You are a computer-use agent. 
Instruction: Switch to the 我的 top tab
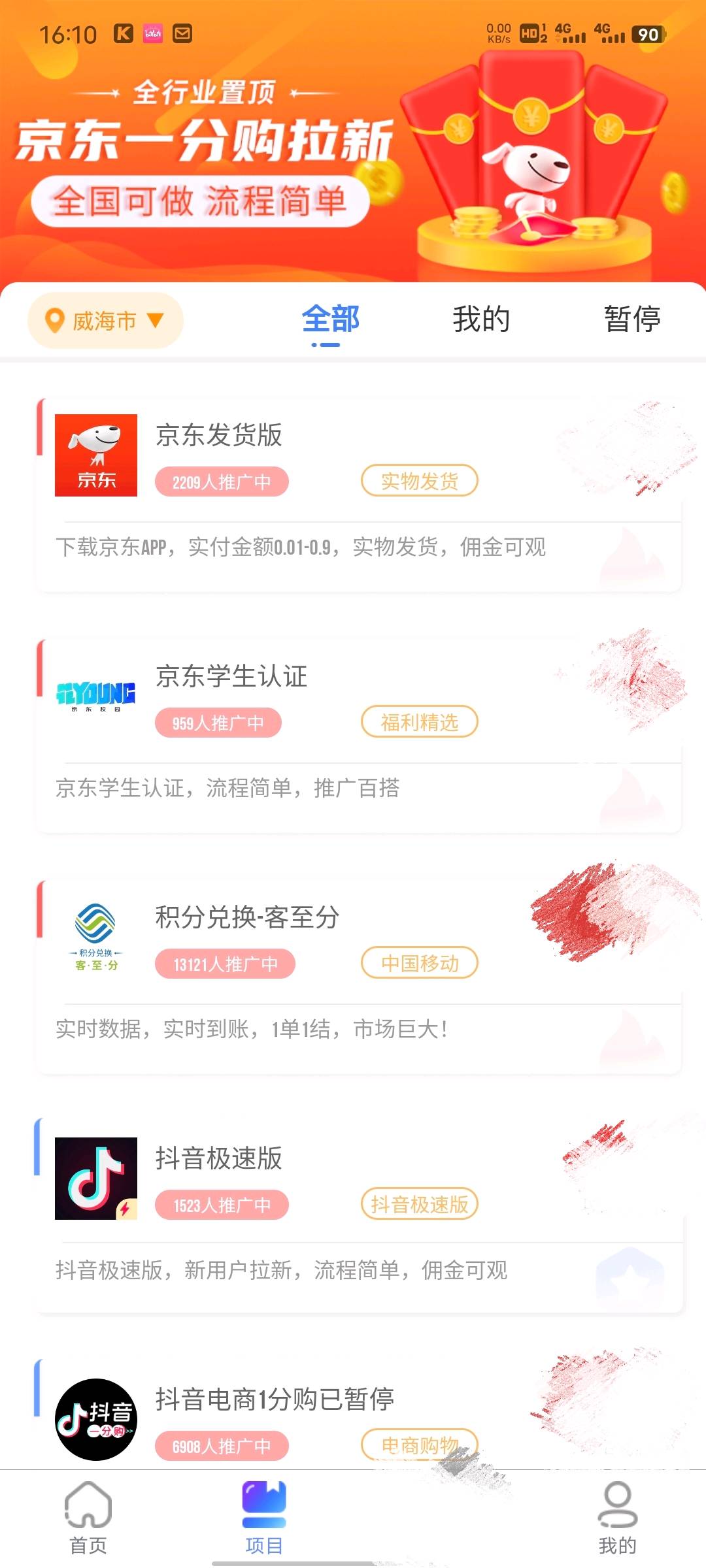(481, 320)
